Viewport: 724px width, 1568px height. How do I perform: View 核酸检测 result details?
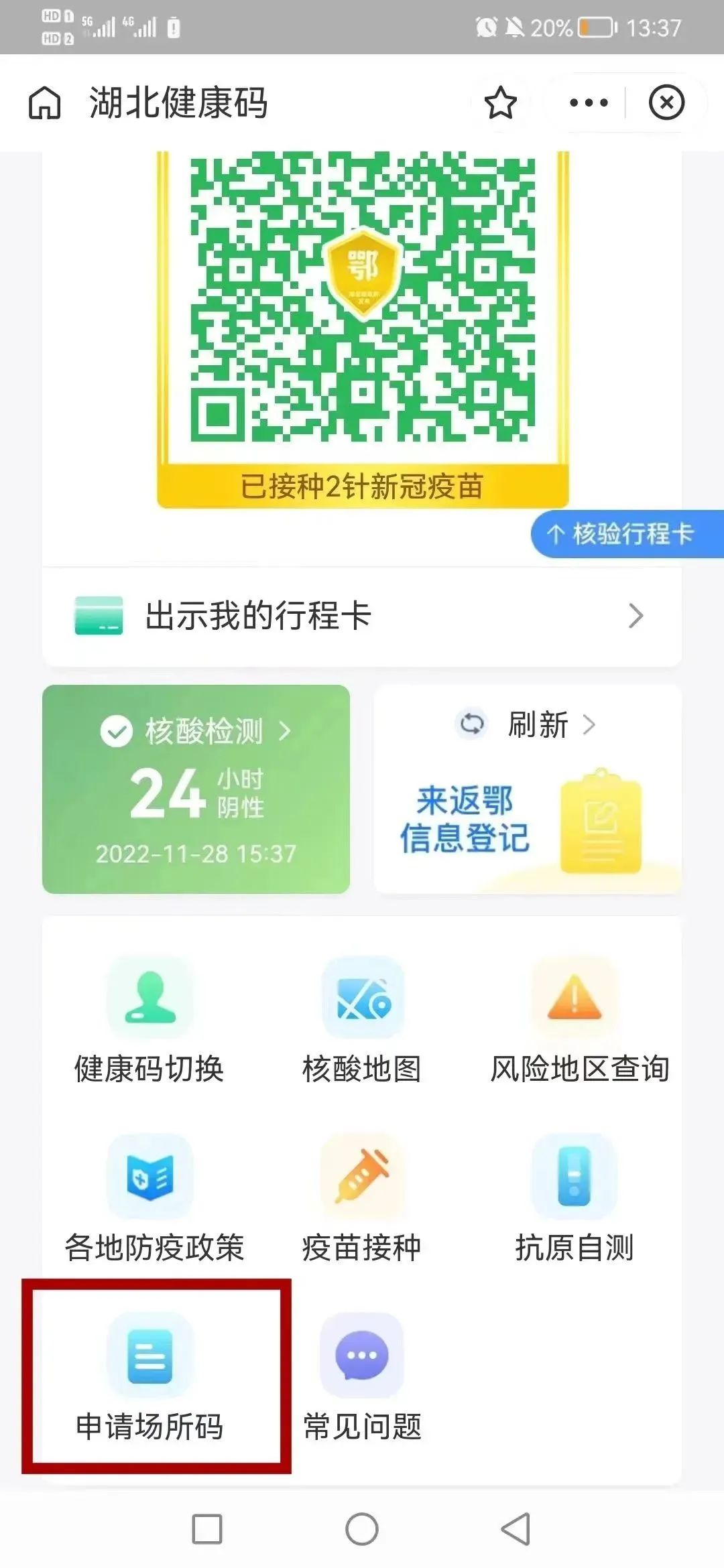[196, 789]
